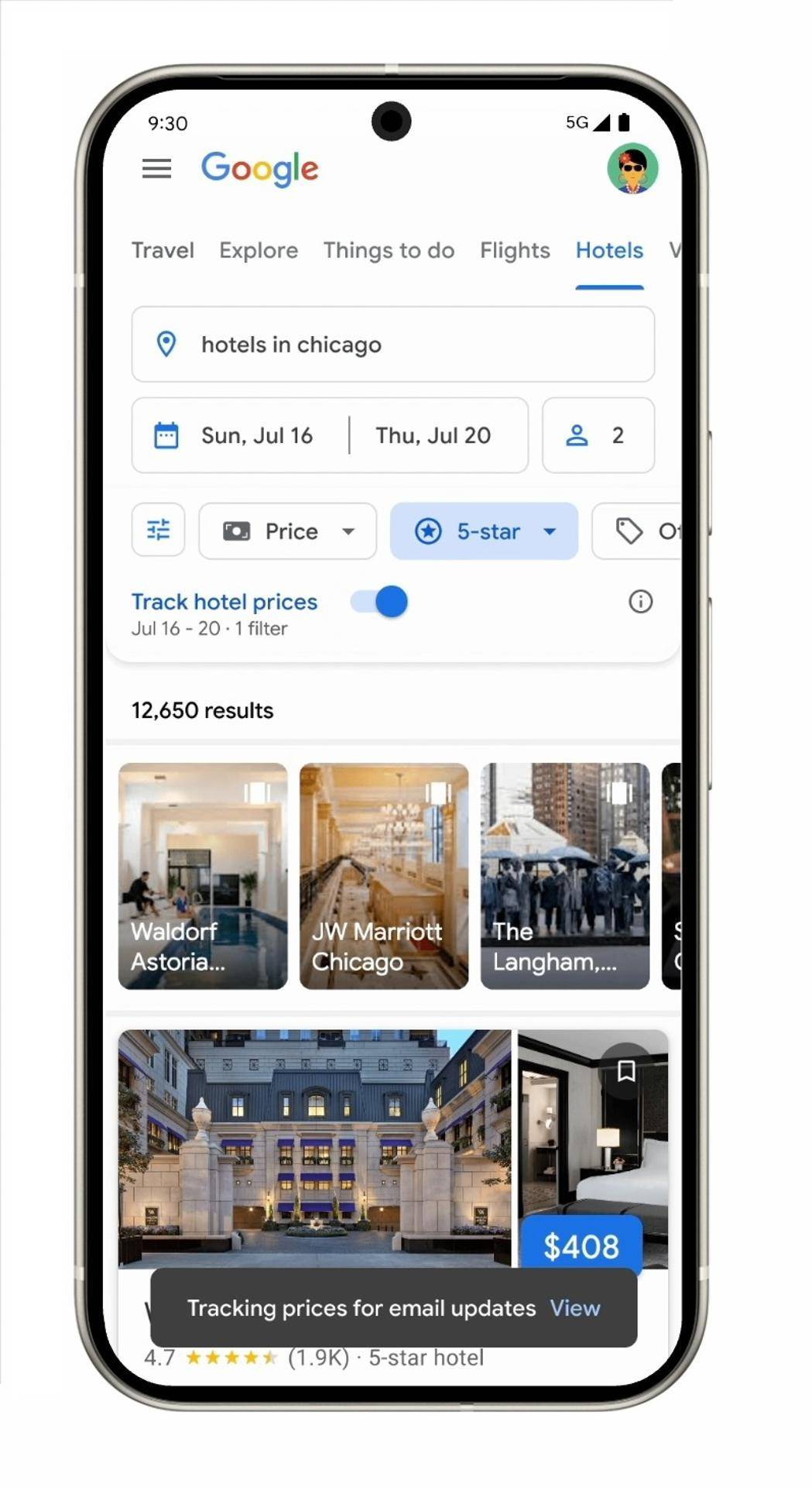
Task: Bookmark the $408 hotel listing
Action: pyautogui.click(x=625, y=1071)
